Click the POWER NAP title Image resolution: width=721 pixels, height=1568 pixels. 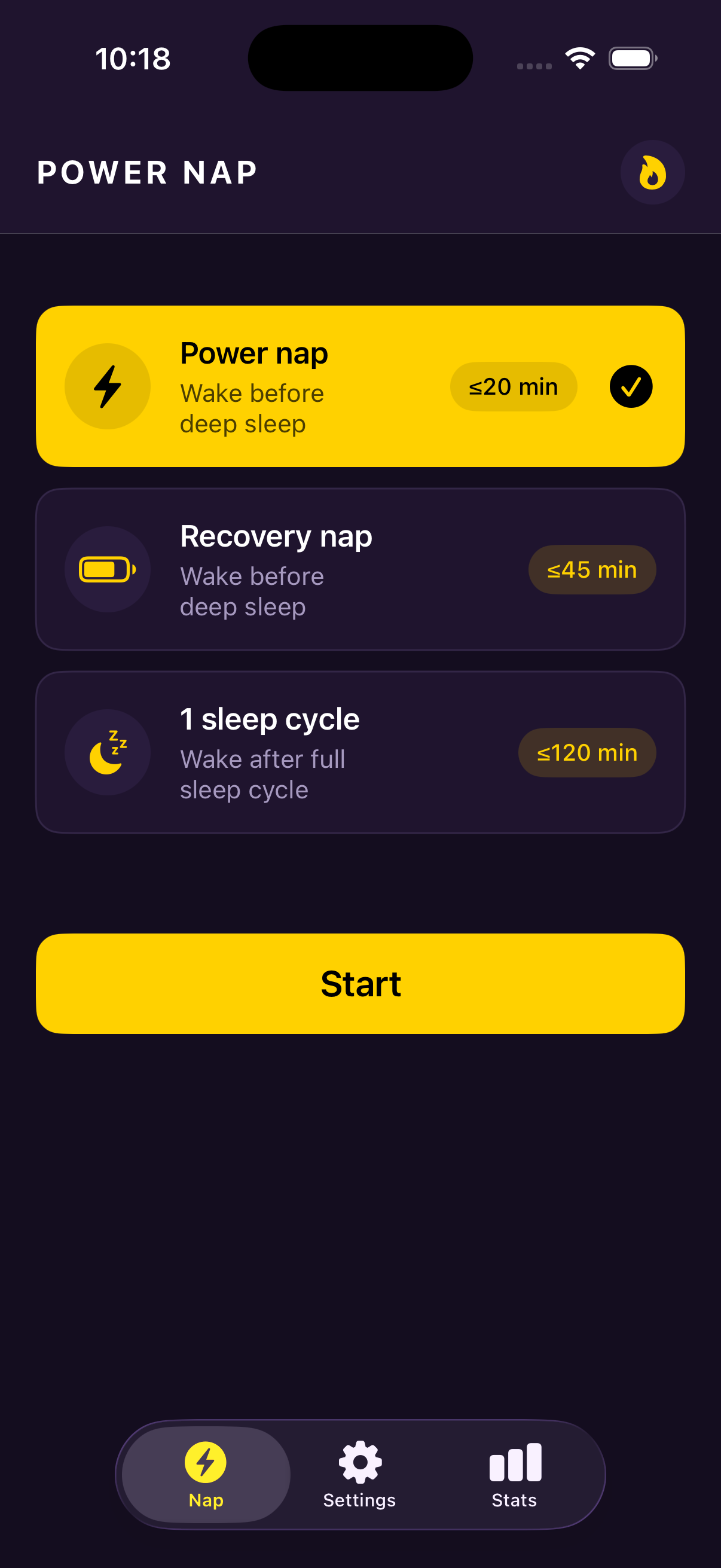pos(147,172)
